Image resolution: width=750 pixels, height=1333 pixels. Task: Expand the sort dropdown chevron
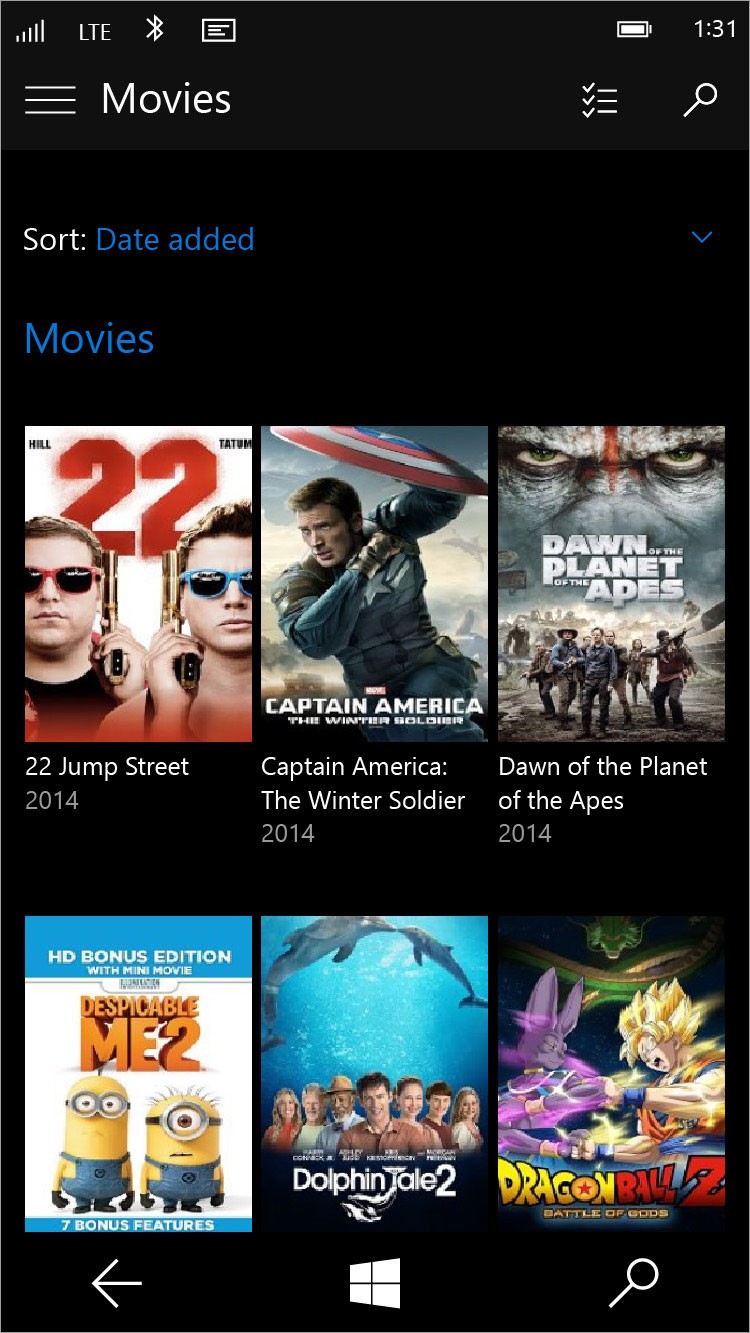click(x=702, y=237)
